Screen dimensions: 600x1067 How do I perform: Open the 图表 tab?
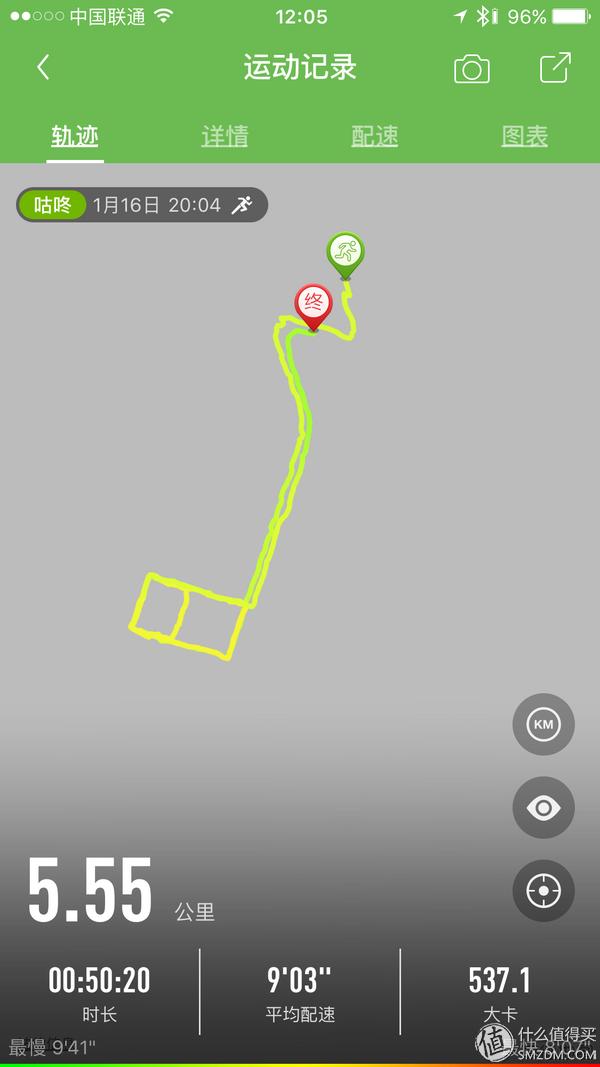[x=524, y=136]
